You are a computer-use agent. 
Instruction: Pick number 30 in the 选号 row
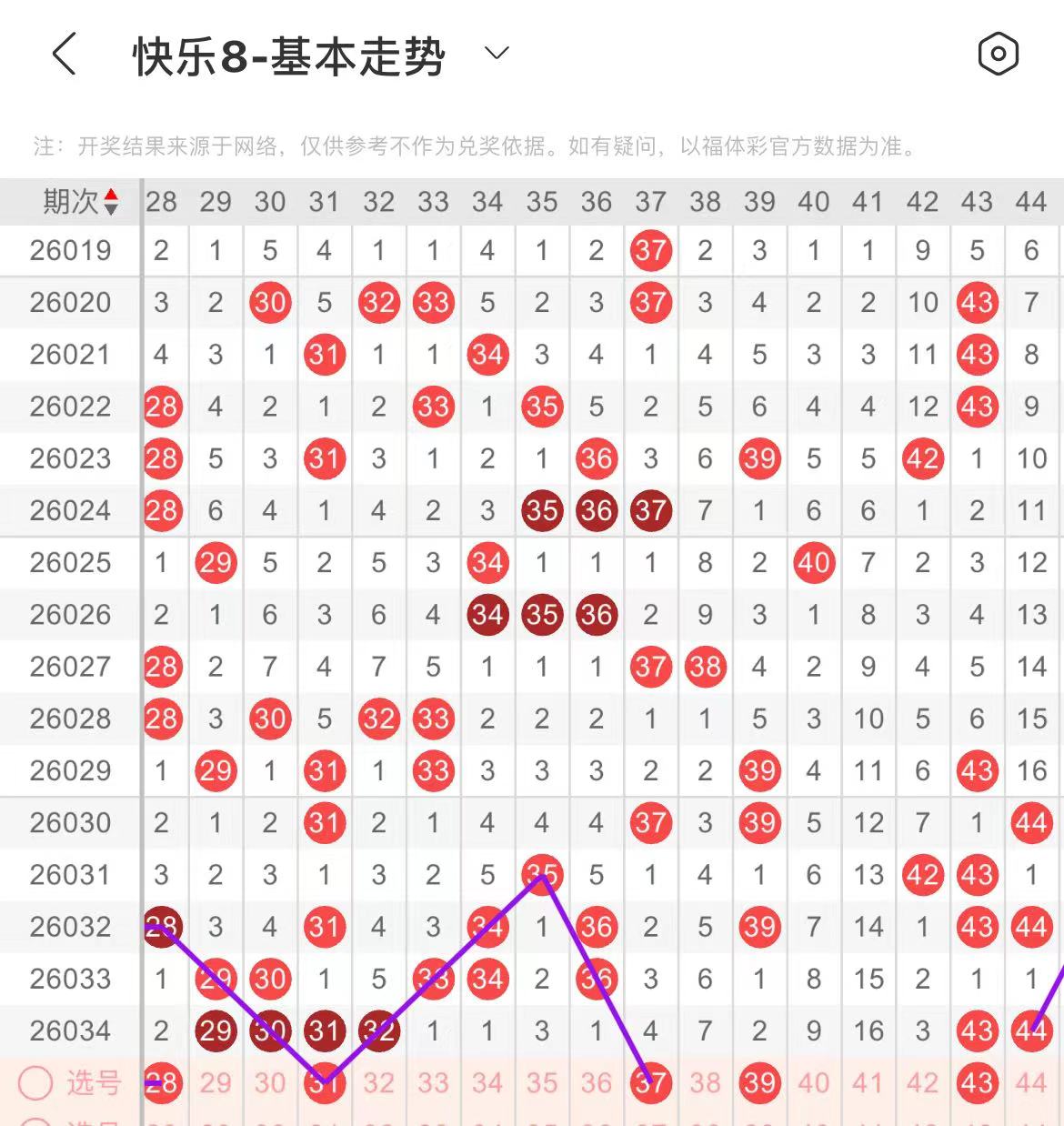click(x=270, y=1082)
